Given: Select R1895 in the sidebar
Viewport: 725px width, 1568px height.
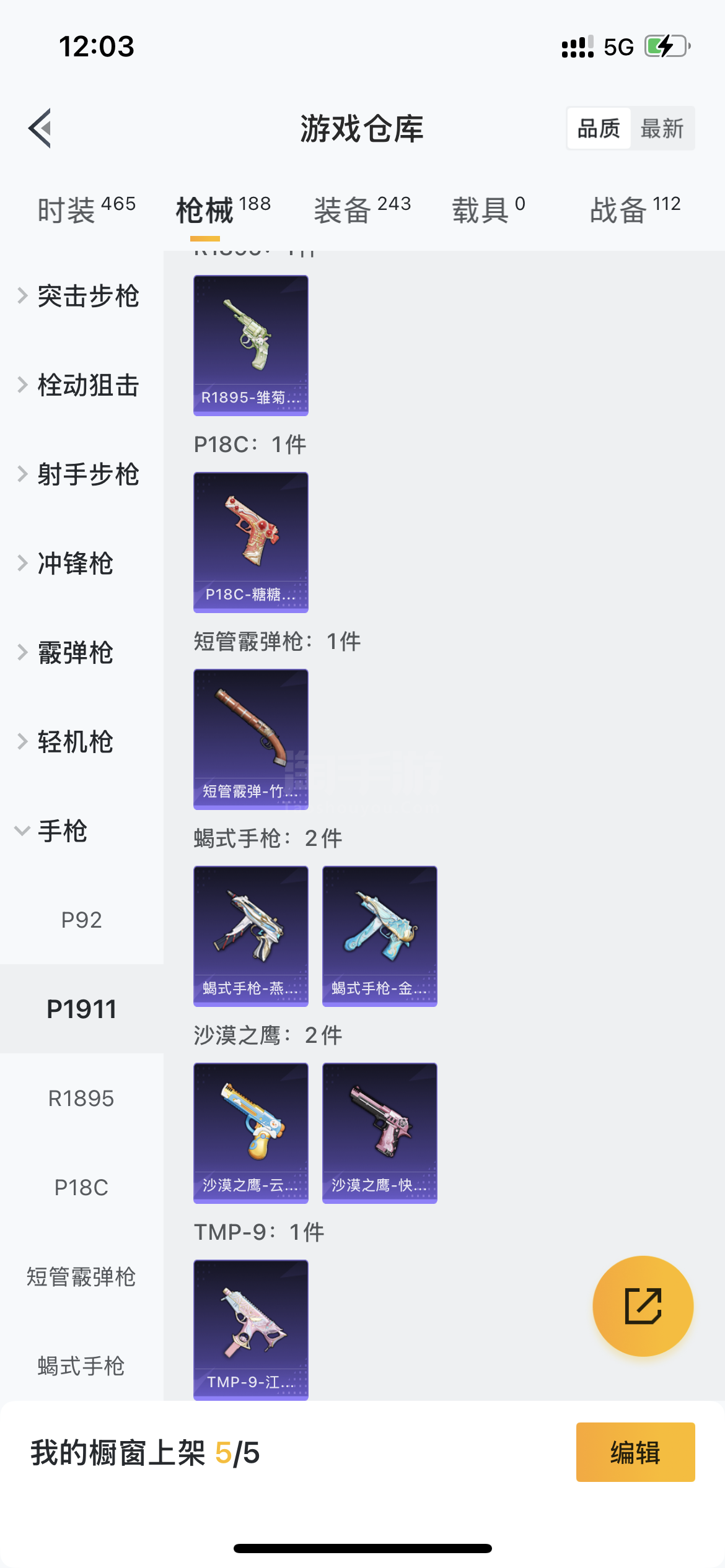Looking at the screenshot, I should [82, 1099].
